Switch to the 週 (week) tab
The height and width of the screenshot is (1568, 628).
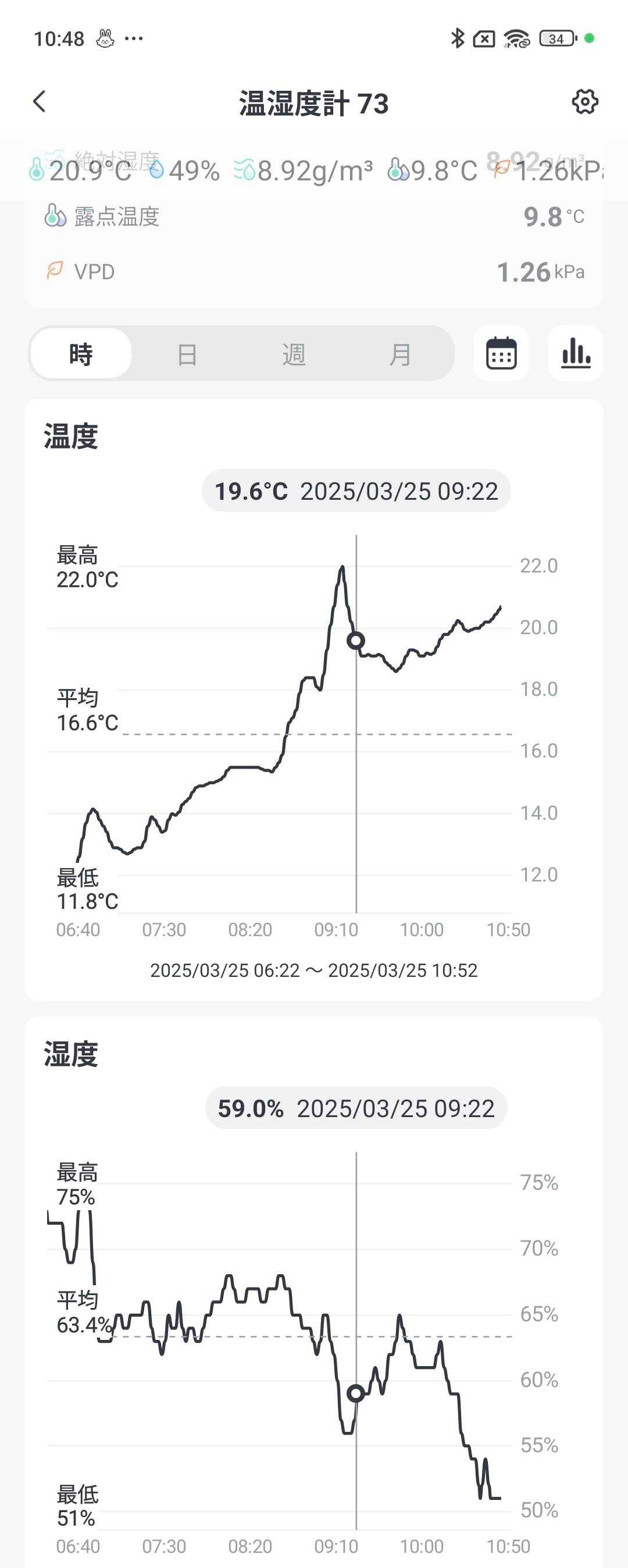click(x=293, y=354)
